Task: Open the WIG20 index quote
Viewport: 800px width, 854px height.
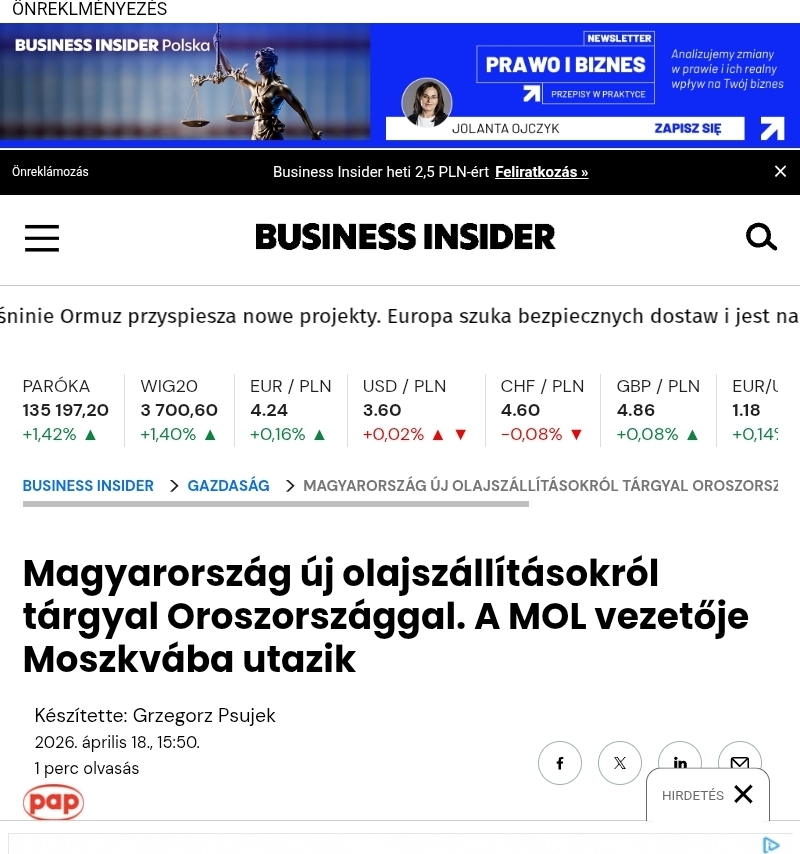Action: click(178, 410)
